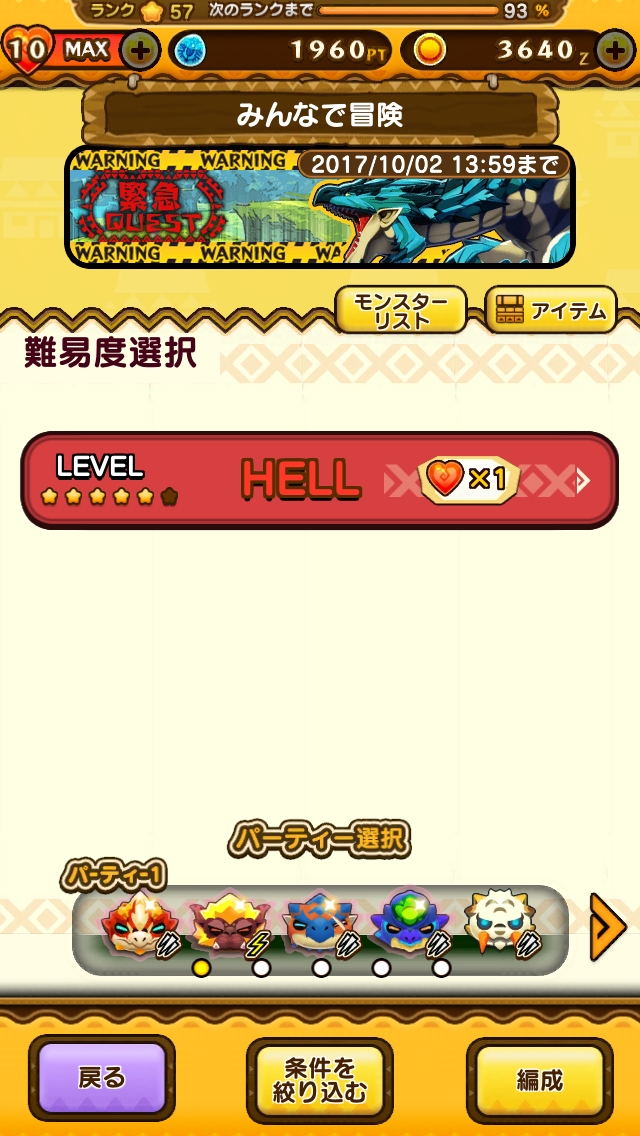This screenshot has width=640, height=1136.
Task: Open the 編成 party formation screen
Action: [539, 1079]
